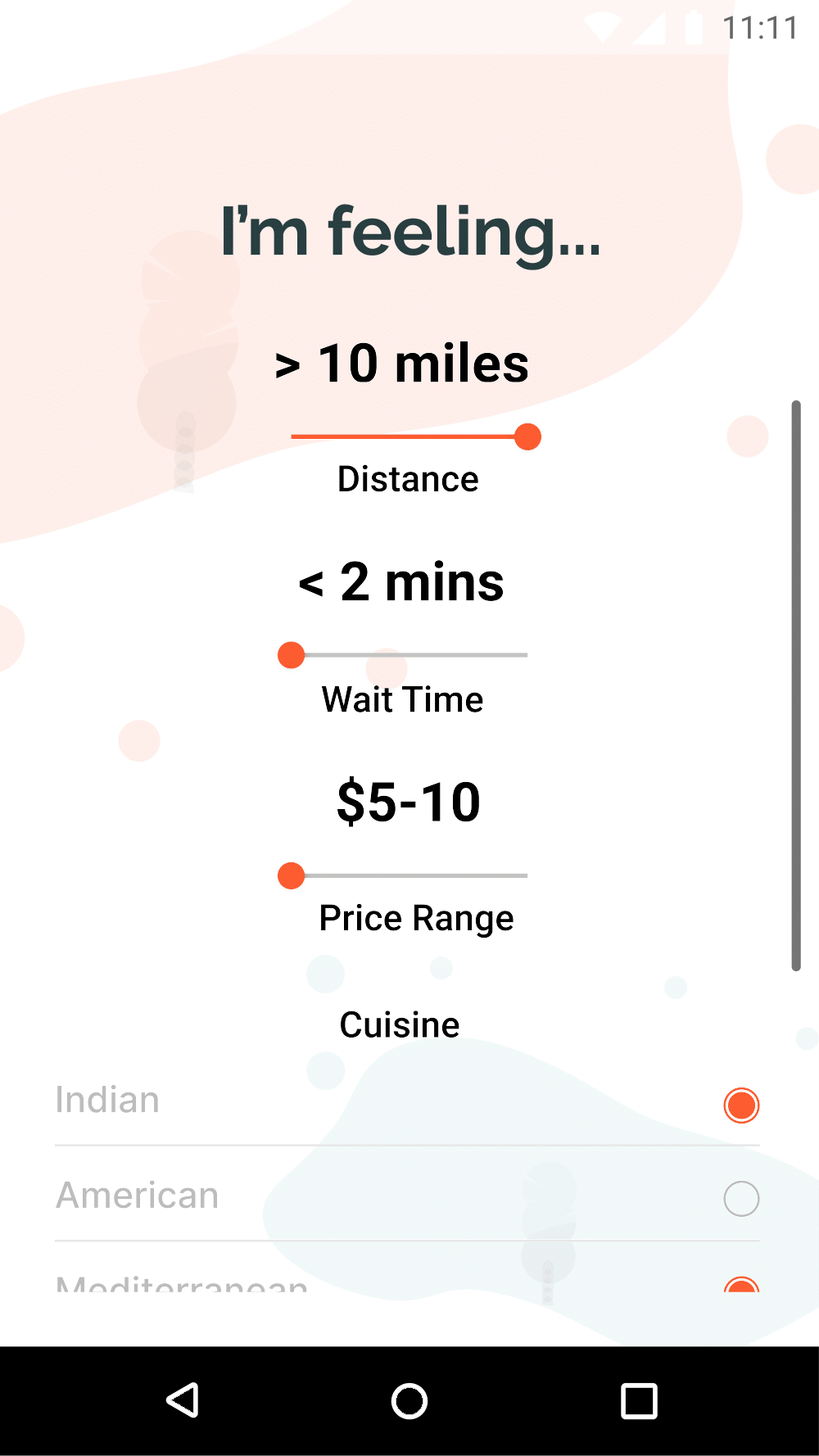Deselect the Indian cuisine option
Screen dimensions: 819x1456
[x=741, y=1105]
